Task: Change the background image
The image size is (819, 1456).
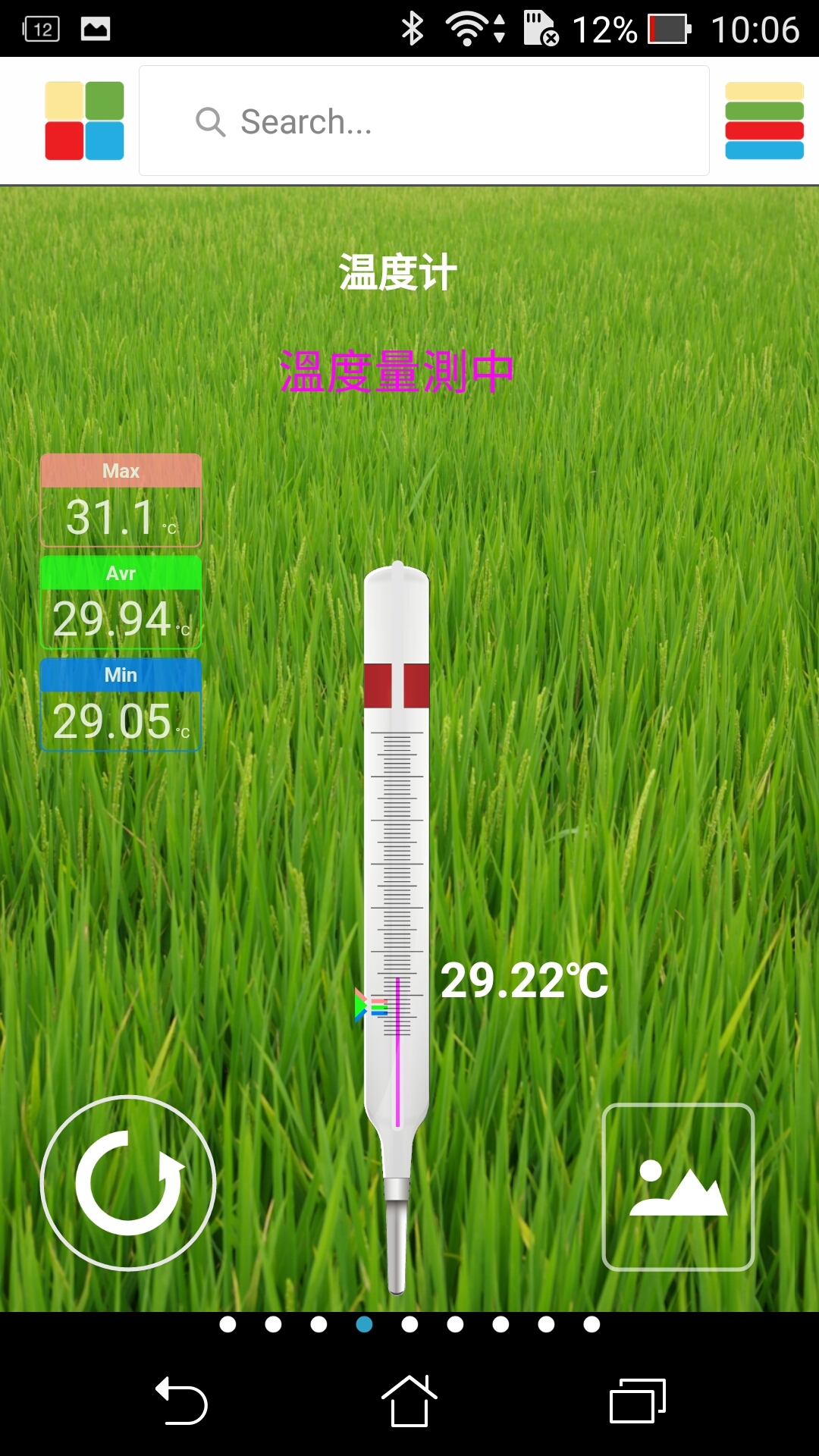Action: click(678, 1186)
